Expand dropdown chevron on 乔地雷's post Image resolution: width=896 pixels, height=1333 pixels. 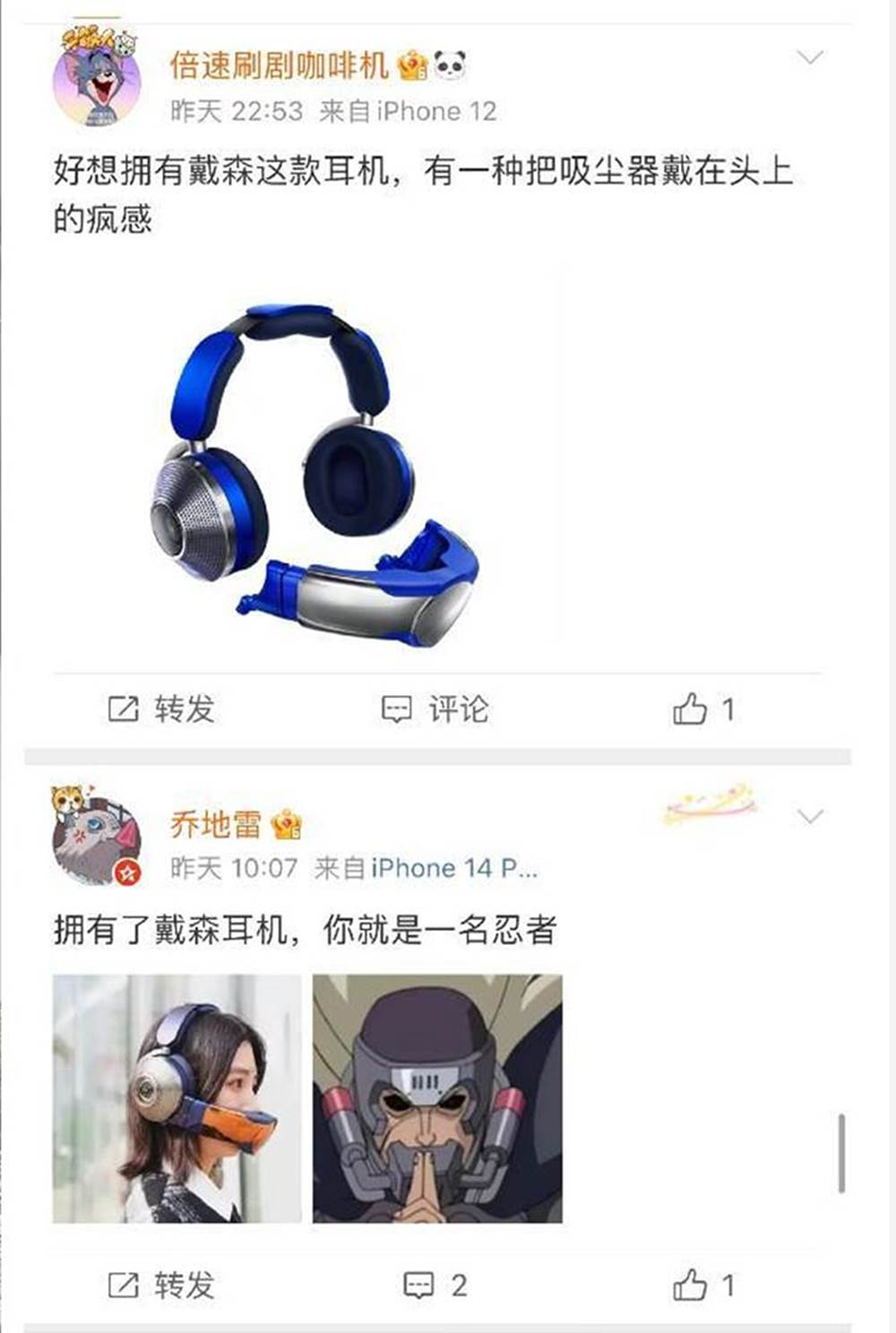click(x=809, y=817)
